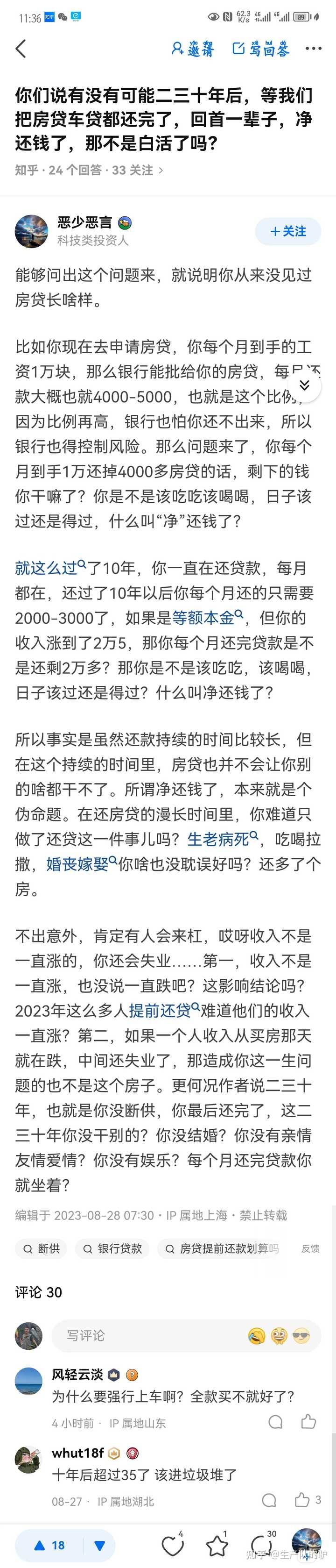
Task: Tap 反馈 to give feedback
Action: 310,1249
